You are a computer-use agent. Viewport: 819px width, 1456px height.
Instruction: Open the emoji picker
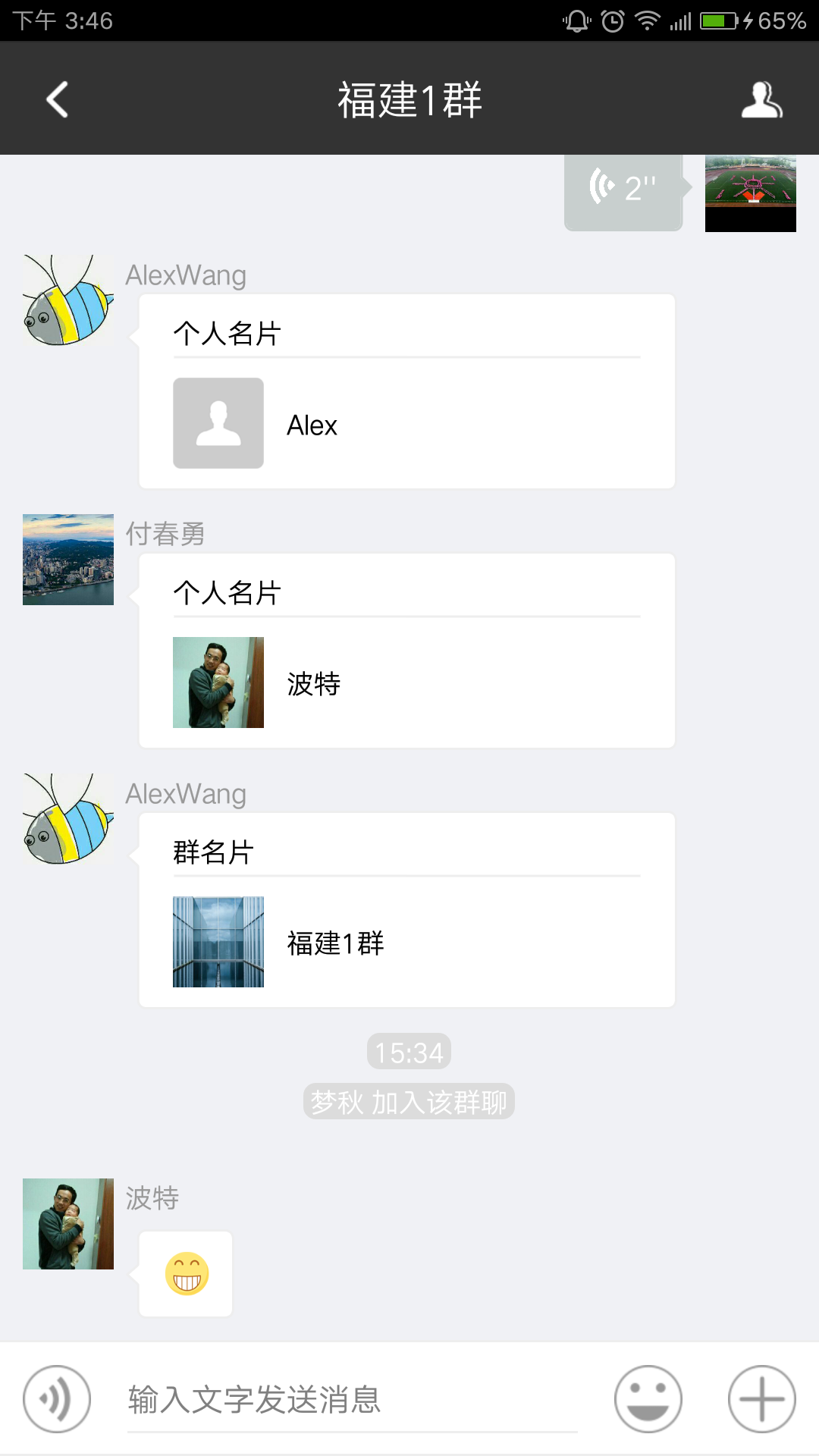tap(648, 1399)
